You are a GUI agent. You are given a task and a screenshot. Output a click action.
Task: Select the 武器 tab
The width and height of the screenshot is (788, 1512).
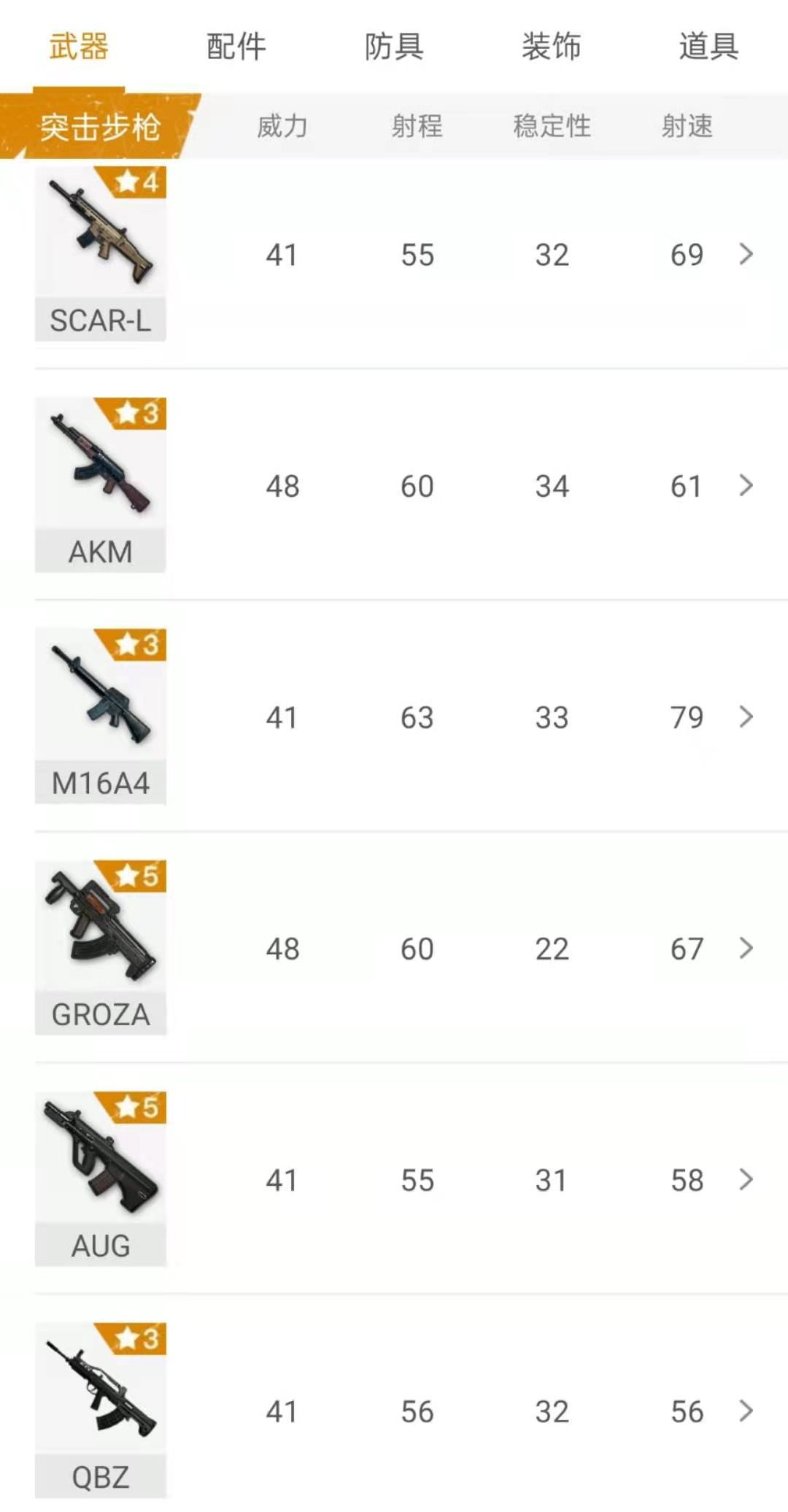(x=79, y=47)
